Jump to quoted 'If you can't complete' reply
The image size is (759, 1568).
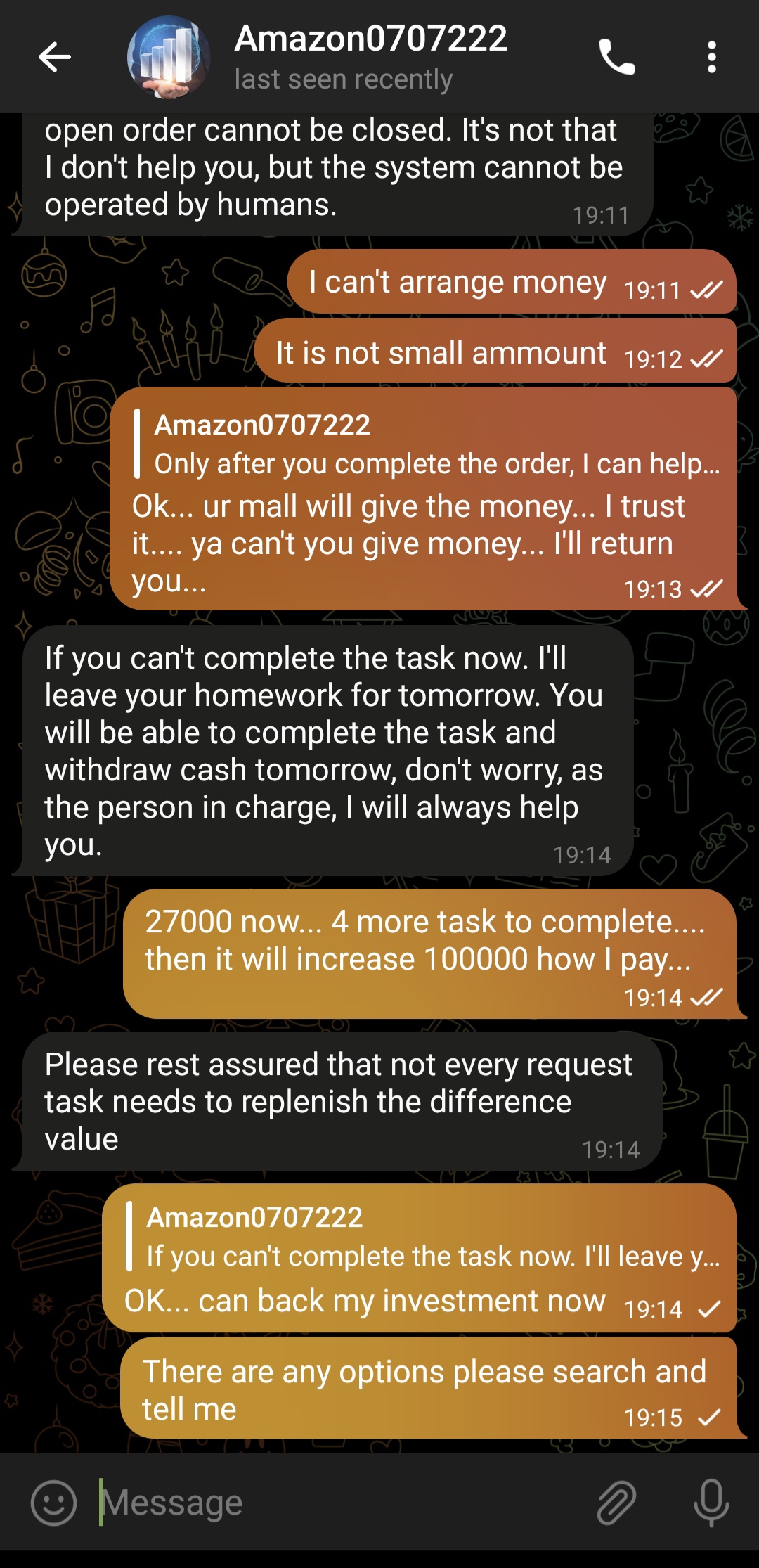[x=423, y=1237]
